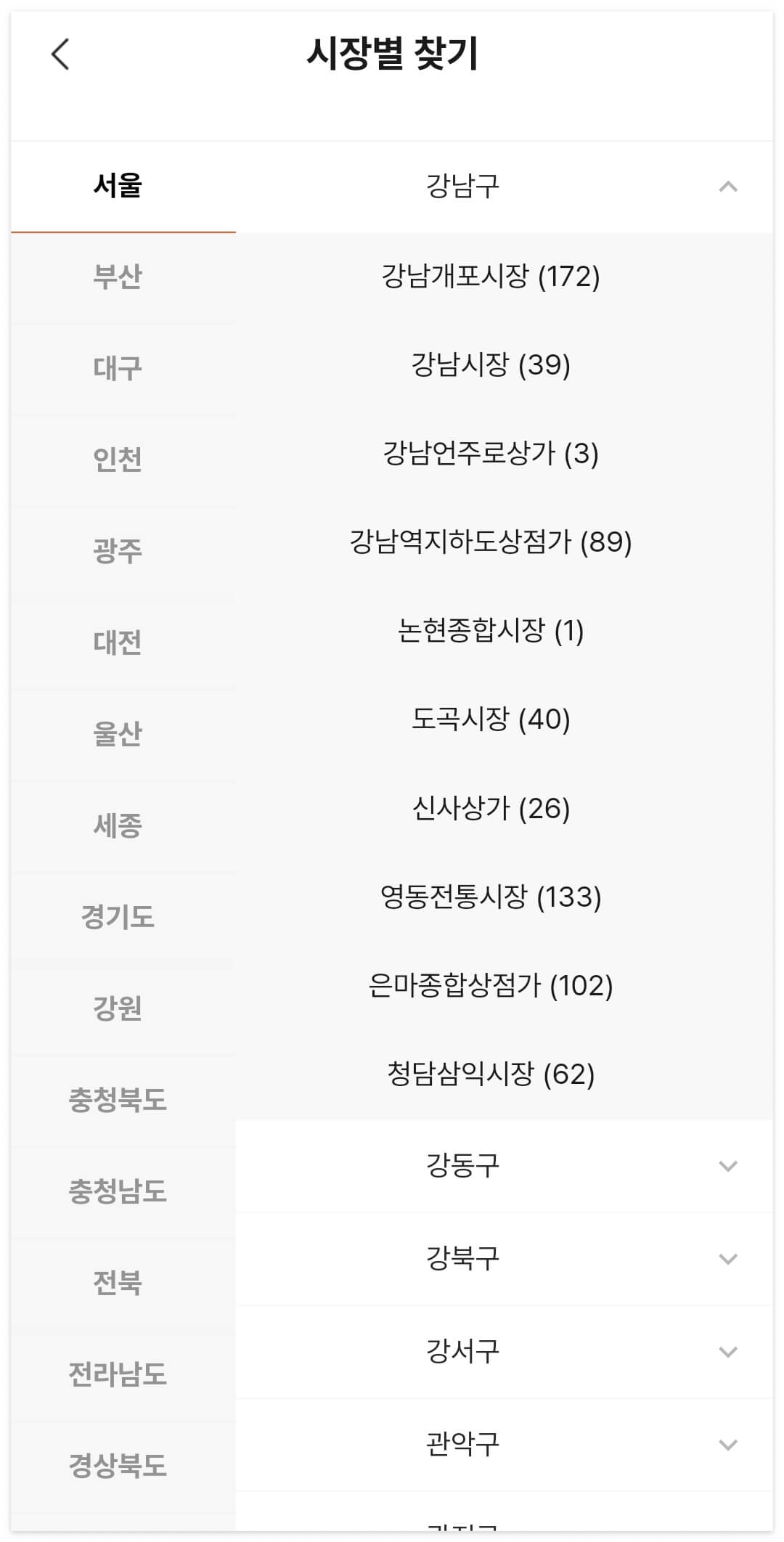Open 강남시장 with 39 listings
Screen dimensions: 784x1542
pos(491,364)
